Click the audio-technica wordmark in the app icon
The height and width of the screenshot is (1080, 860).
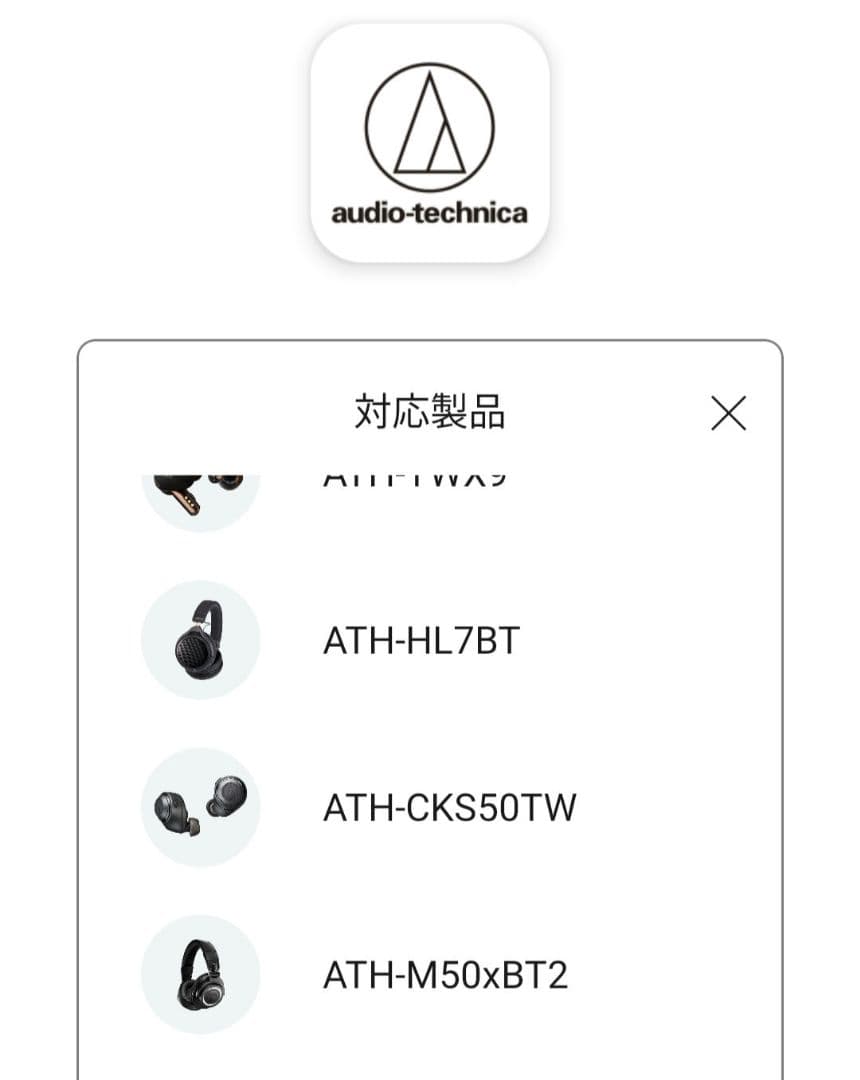pos(430,211)
